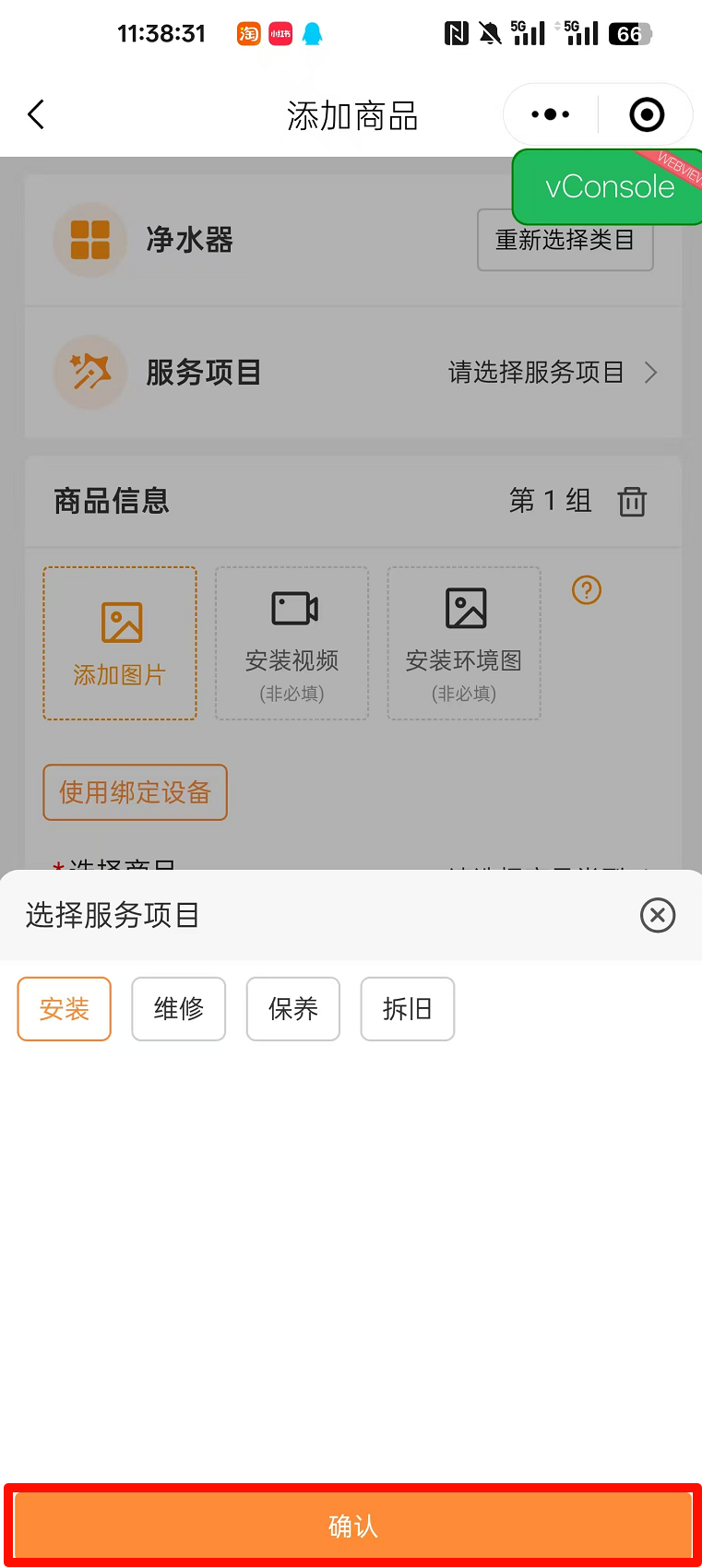This screenshot has height=1568, width=702.
Task: Open the vConsole debug panel
Action: click(x=609, y=187)
